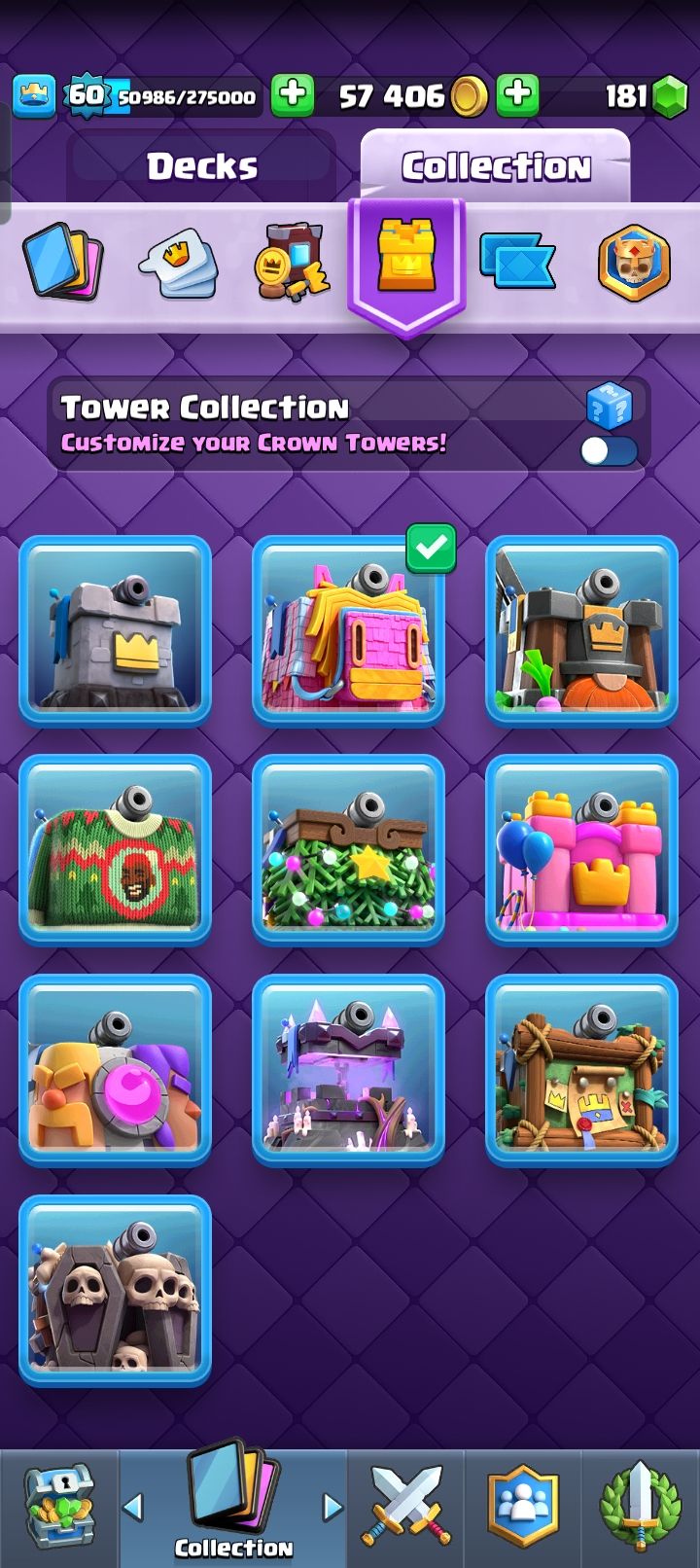The width and height of the screenshot is (700, 1568).
Task: Open the clan social tab
Action: [523, 1508]
